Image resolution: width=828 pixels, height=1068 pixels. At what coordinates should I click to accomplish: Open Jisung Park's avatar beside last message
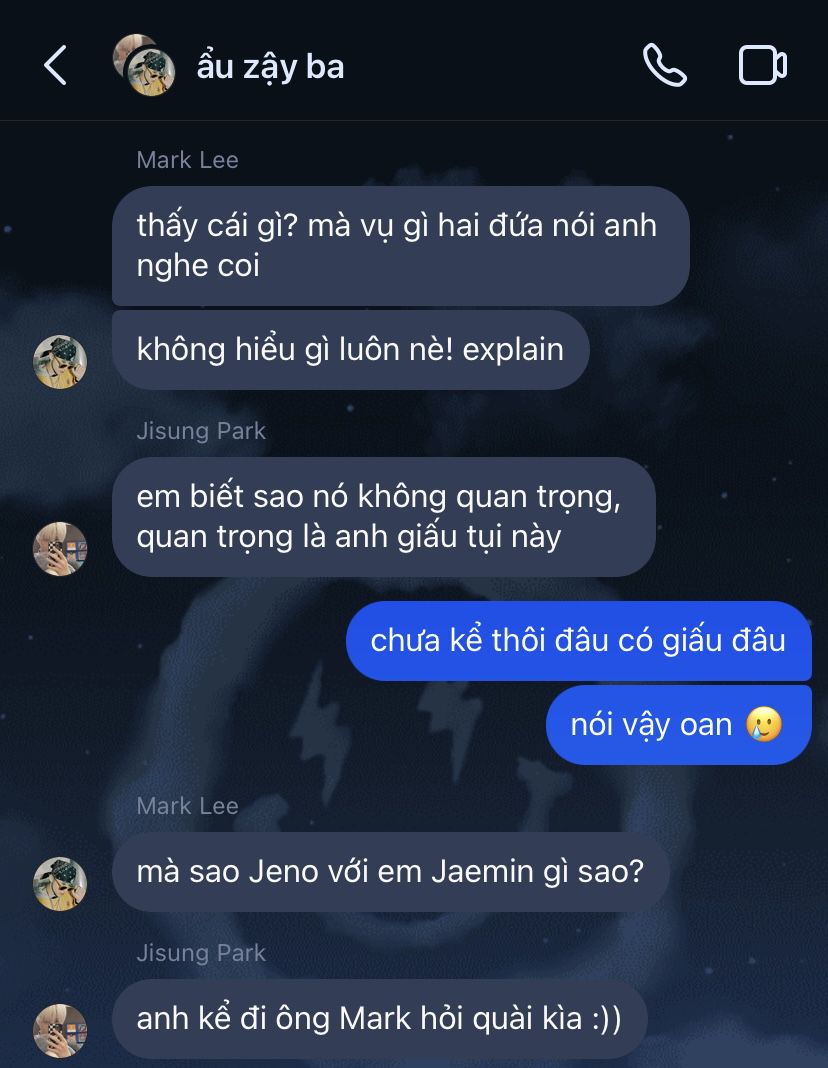coord(60,1030)
